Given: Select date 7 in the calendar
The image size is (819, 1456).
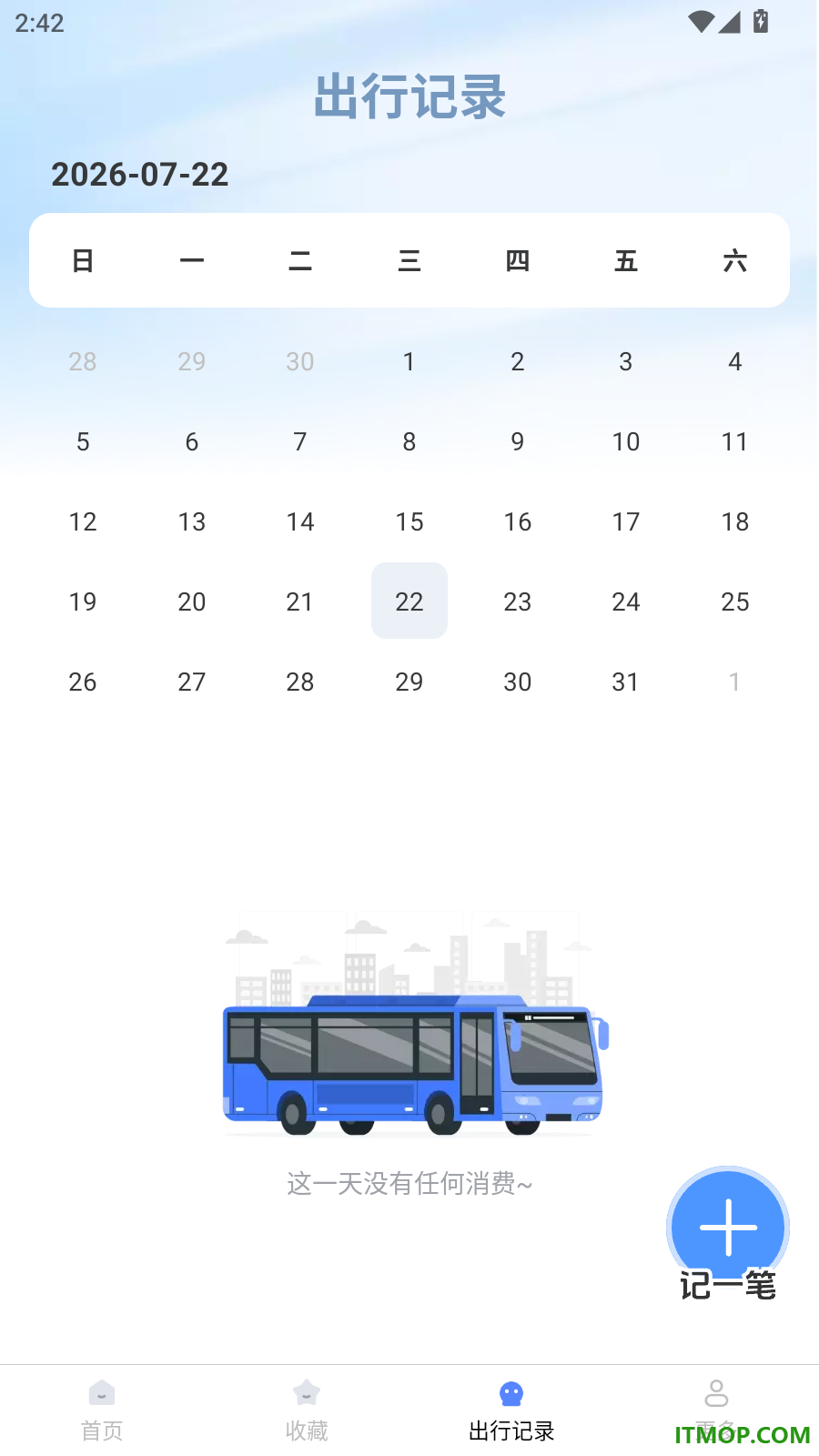Looking at the screenshot, I should [300, 441].
